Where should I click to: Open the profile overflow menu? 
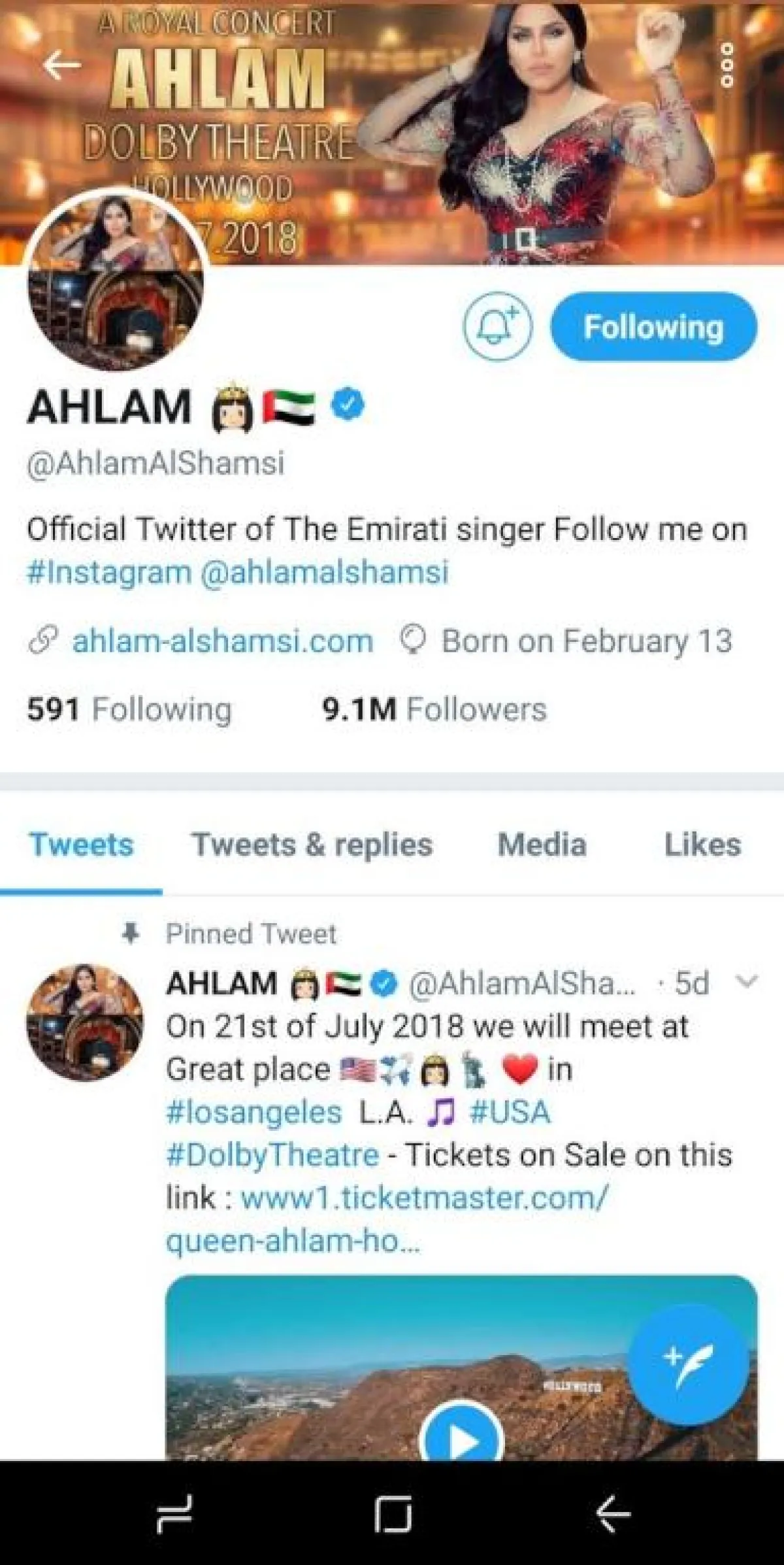click(x=727, y=65)
